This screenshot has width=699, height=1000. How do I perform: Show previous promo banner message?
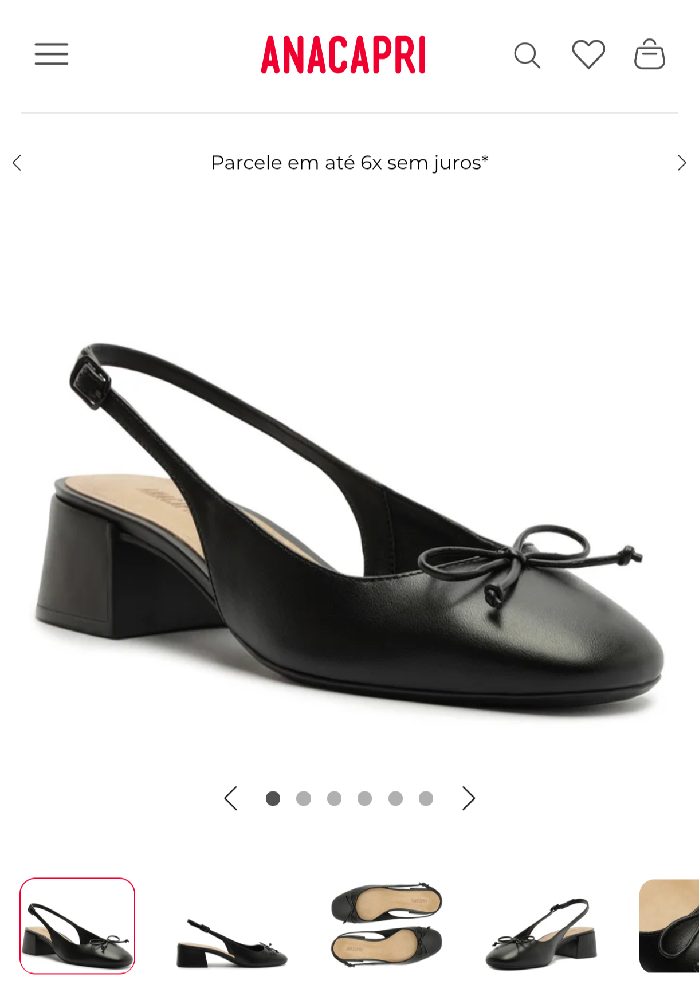(17, 163)
